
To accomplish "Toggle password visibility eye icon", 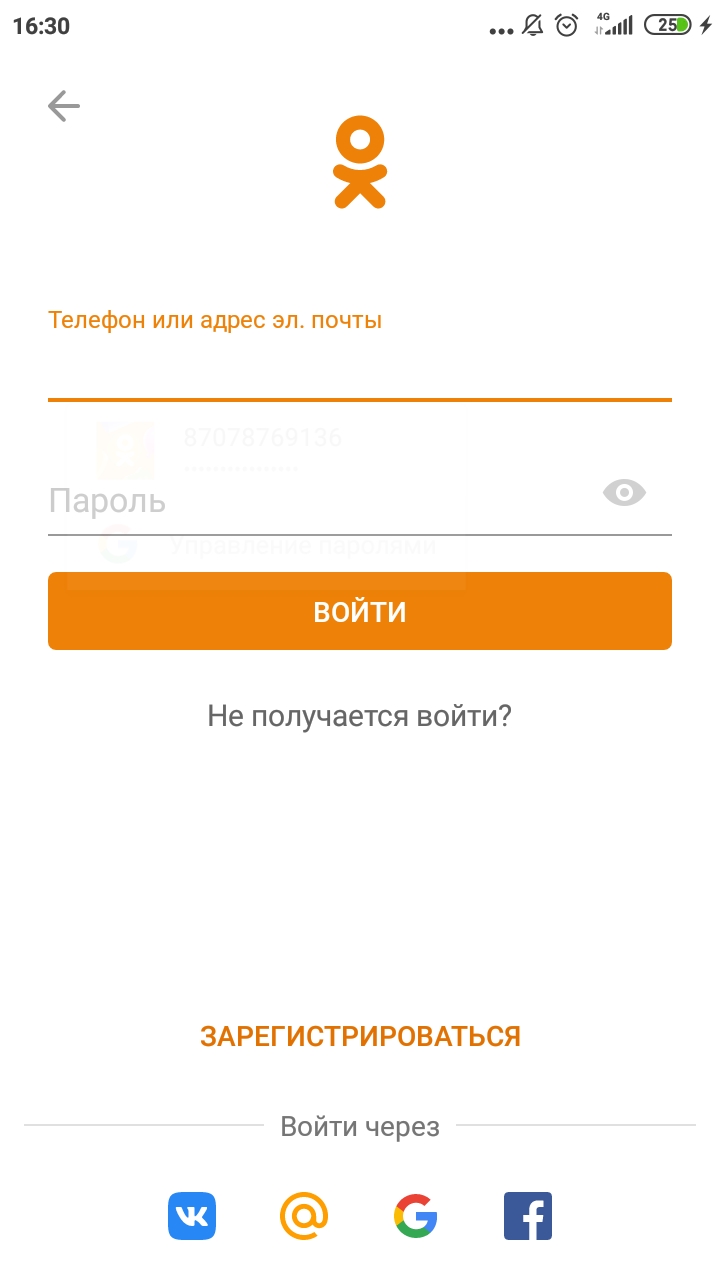I will pos(624,492).
